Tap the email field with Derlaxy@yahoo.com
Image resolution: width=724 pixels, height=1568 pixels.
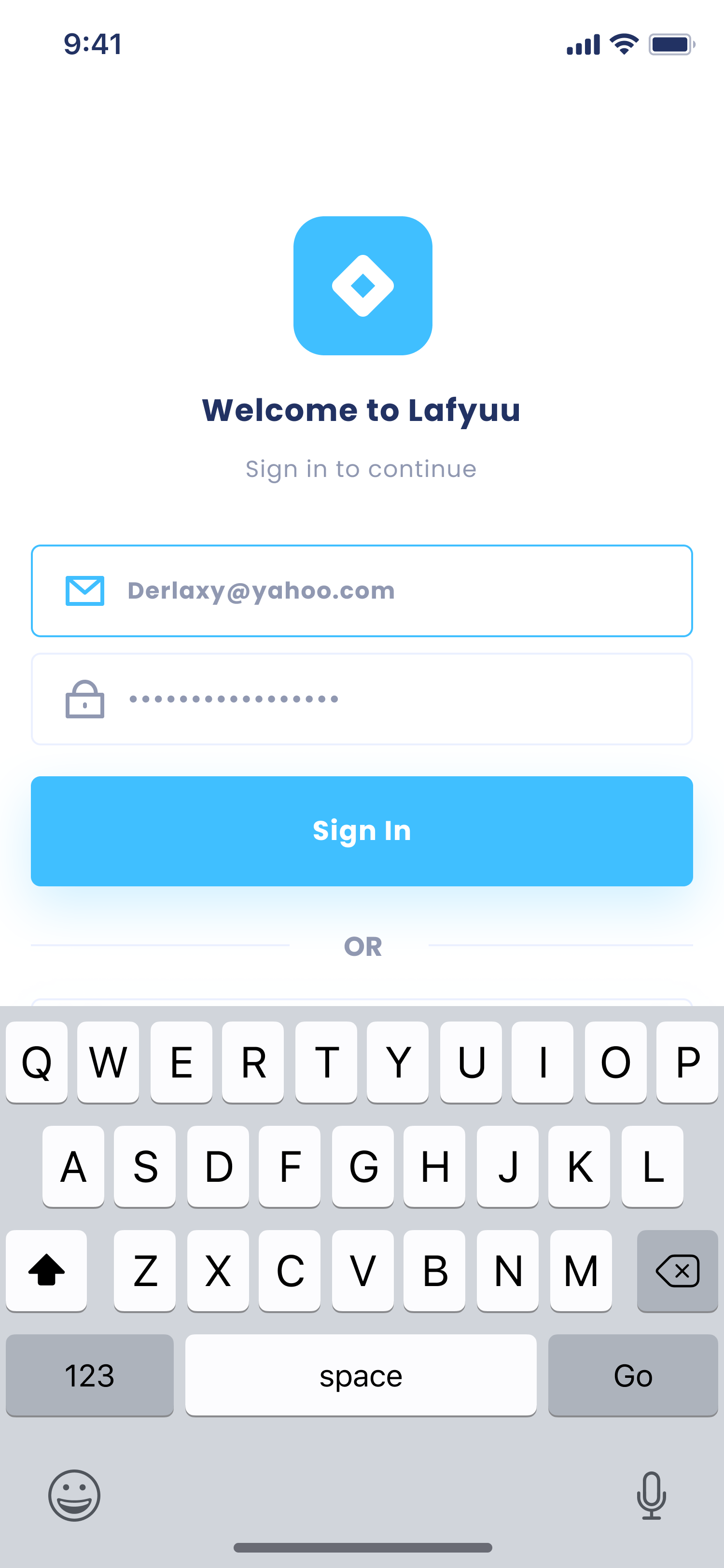(362, 590)
